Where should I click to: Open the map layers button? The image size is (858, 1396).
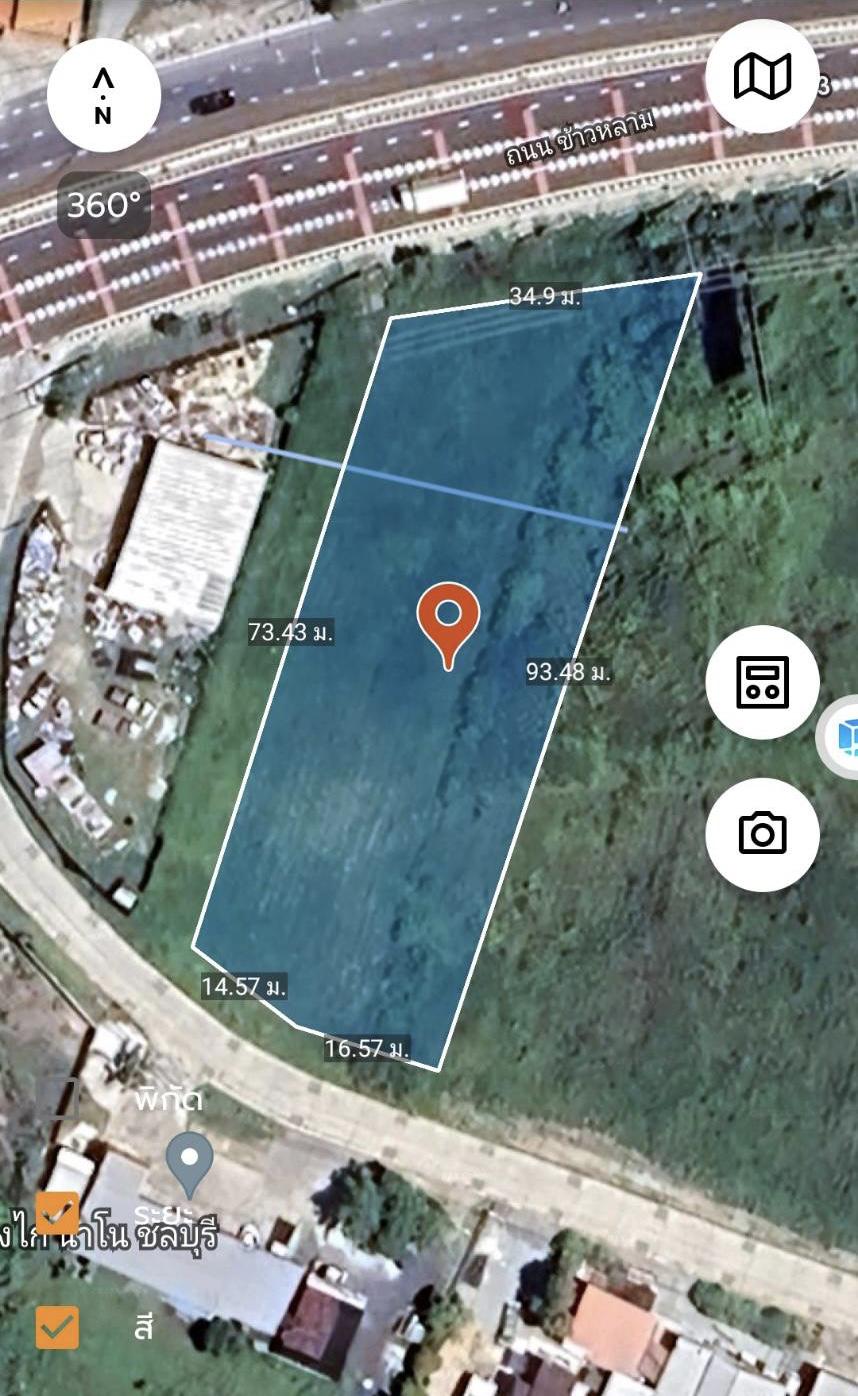click(x=762, y=76)
